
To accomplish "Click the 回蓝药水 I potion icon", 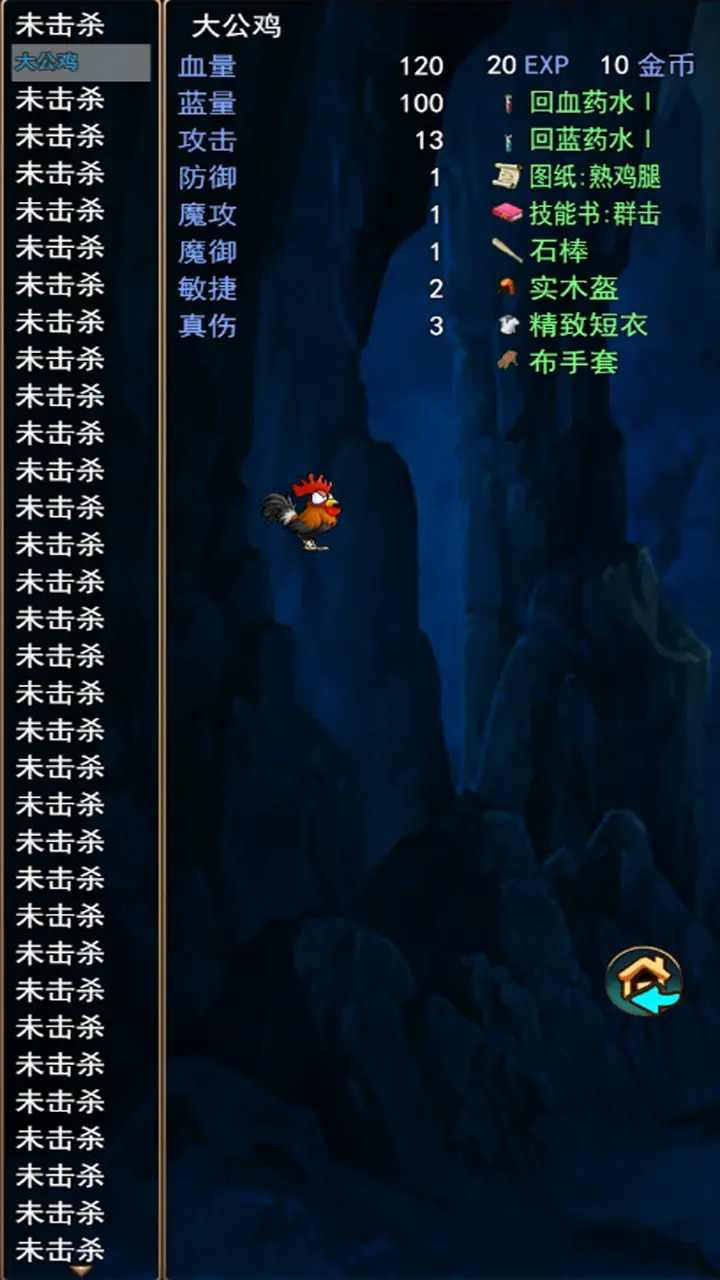I will (508, 140).
